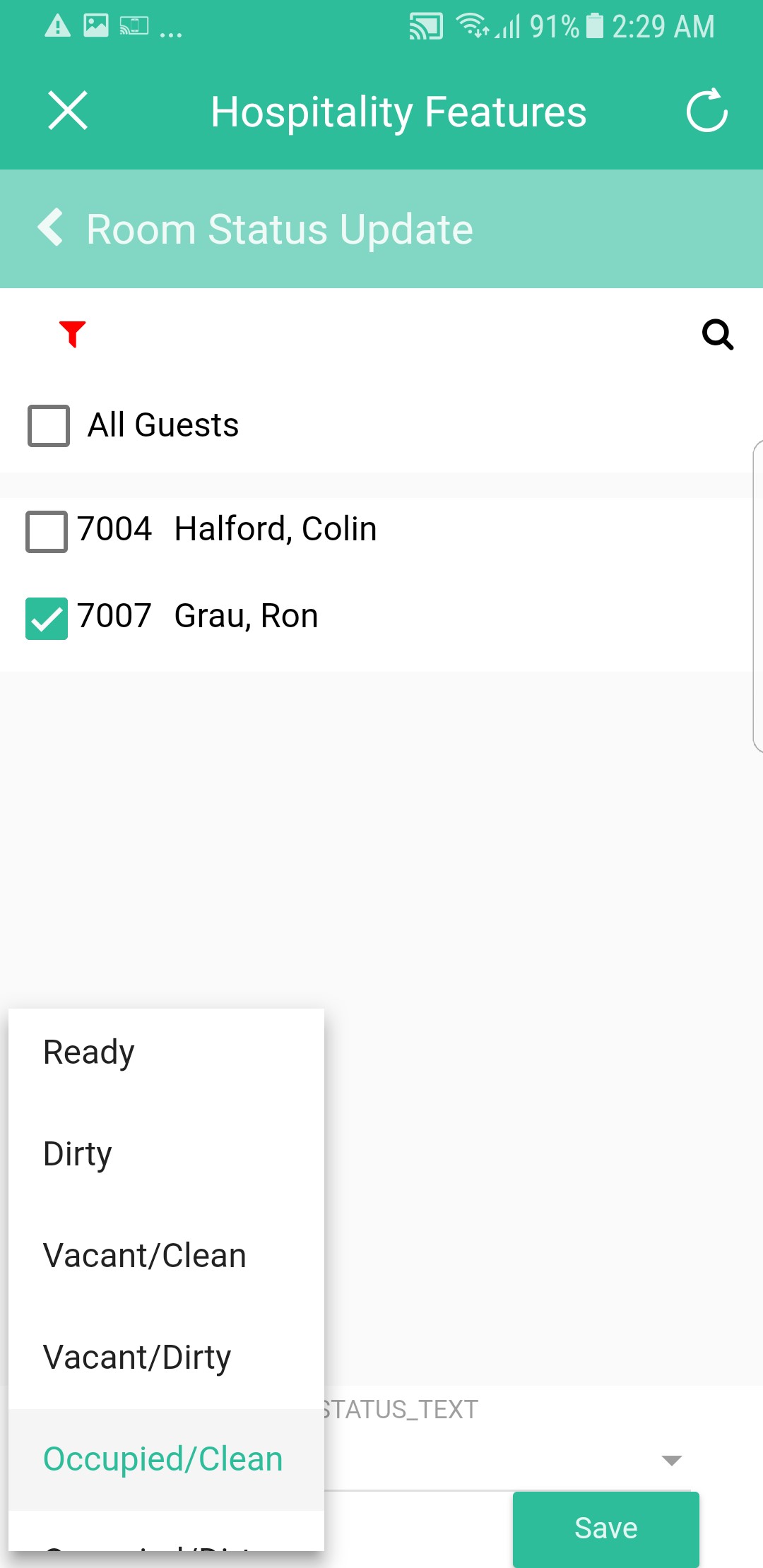Open the red filter icon

[72, 333]
